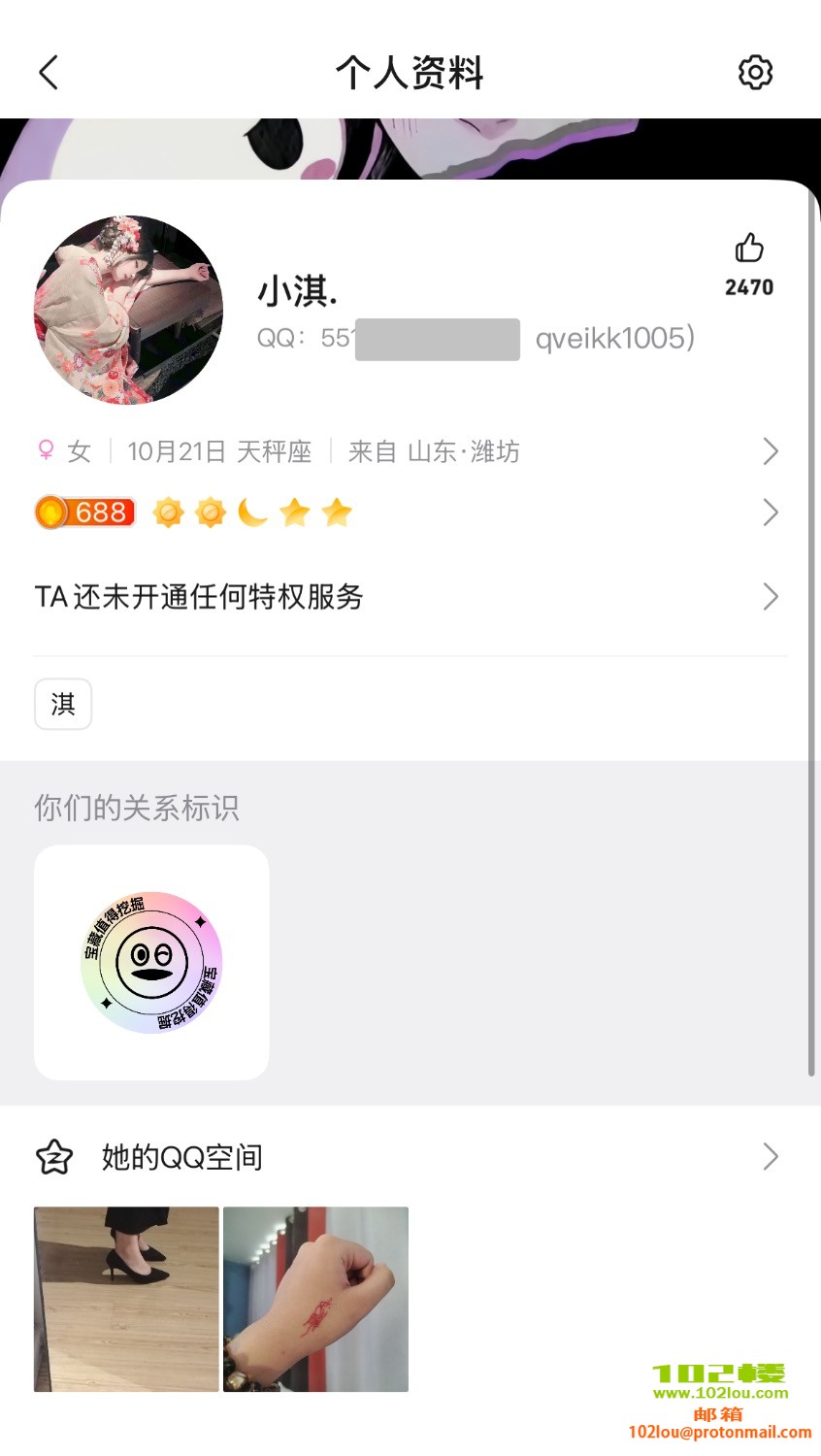Open the settings gear icon
The image size is (821, 1456).
[x=755, y=73]
